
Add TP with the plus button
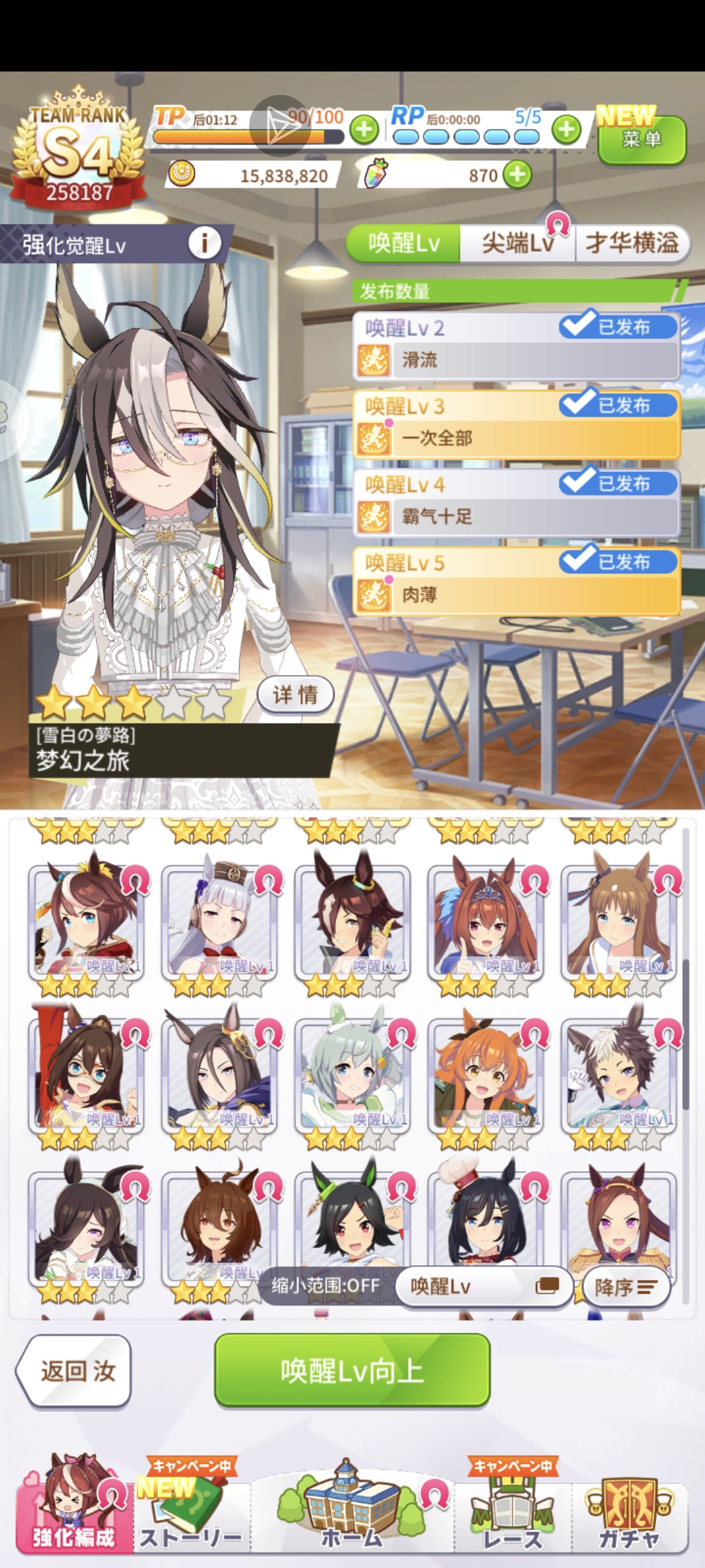coord(364,129)
